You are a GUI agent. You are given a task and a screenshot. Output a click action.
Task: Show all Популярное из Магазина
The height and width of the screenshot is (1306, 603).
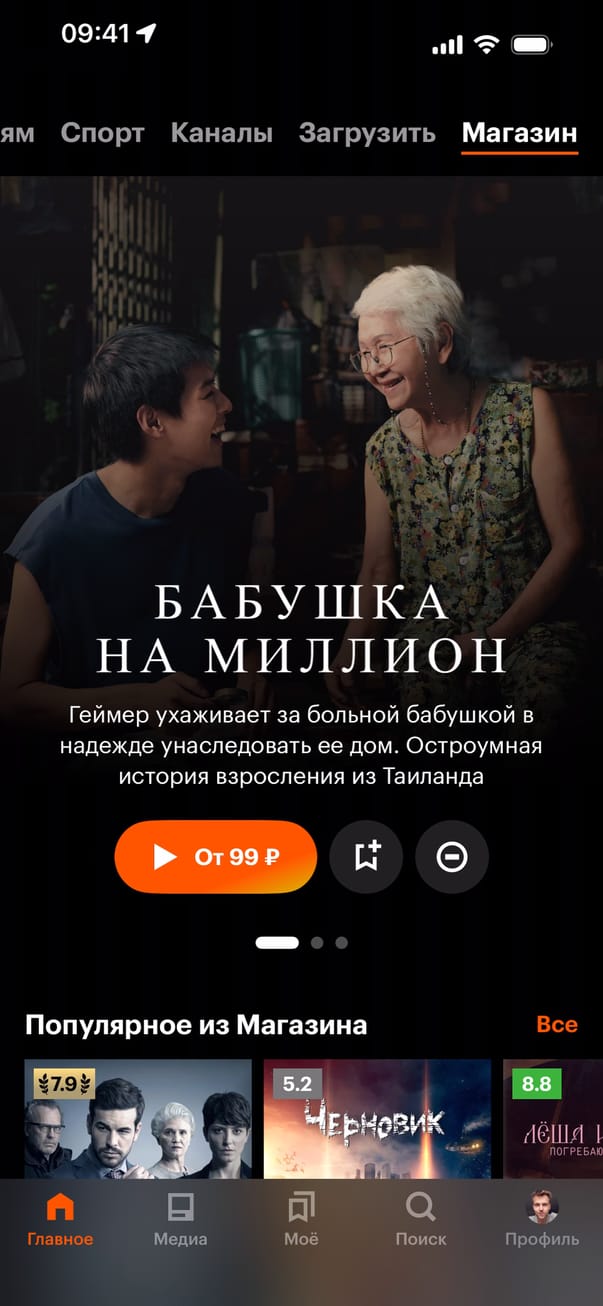pyautogui.click(x=556, y=1024)
